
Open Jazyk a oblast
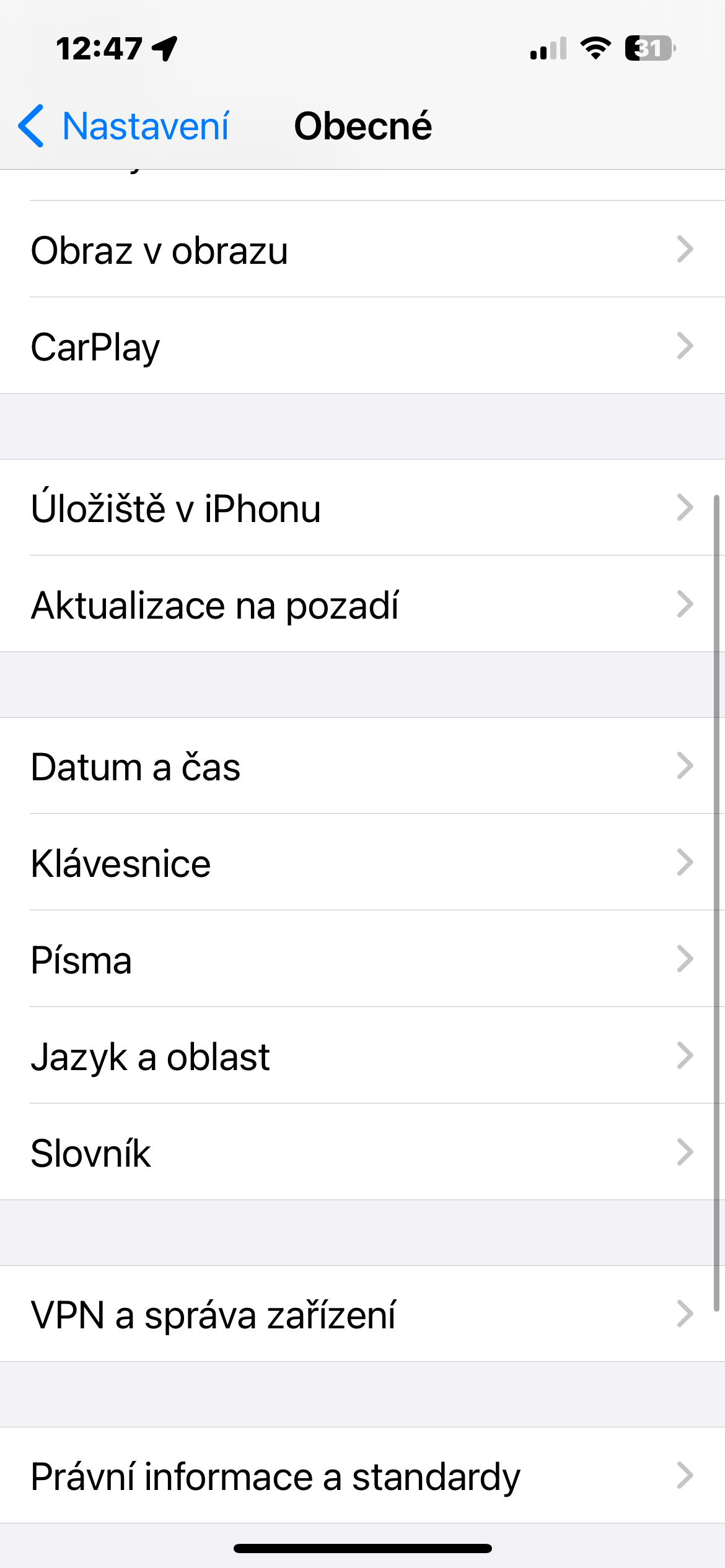click(x=362, y=1056)
